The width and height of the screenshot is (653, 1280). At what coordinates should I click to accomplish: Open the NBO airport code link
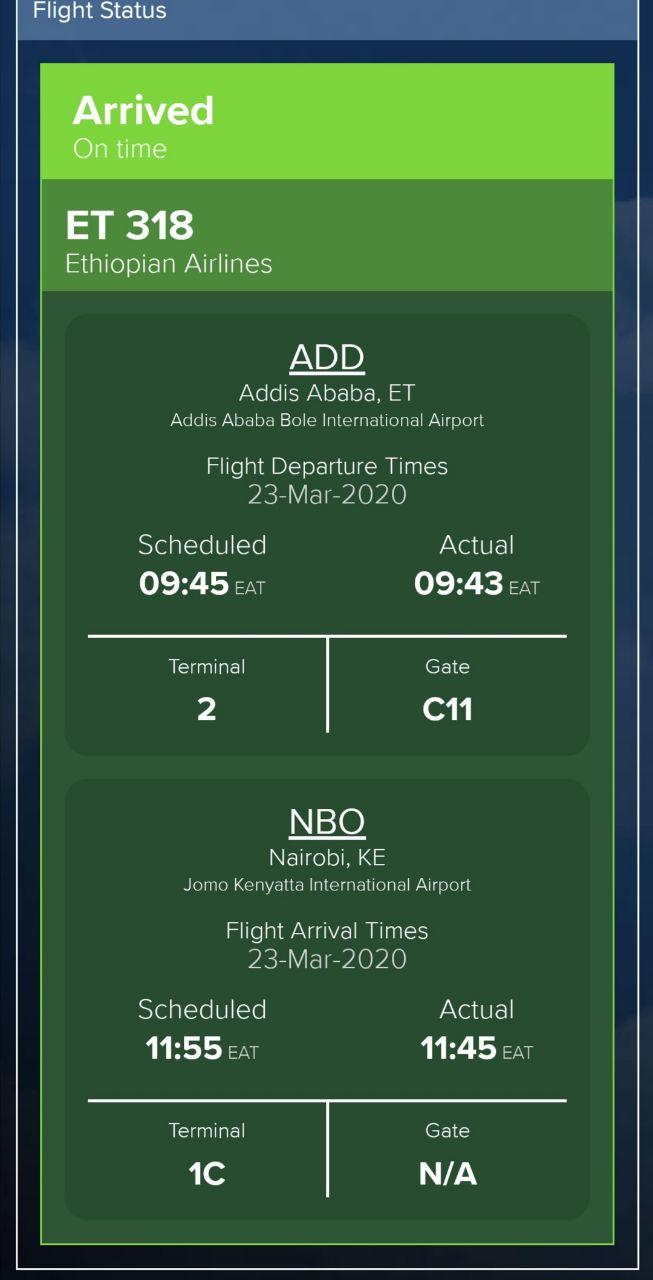(327, 821)
